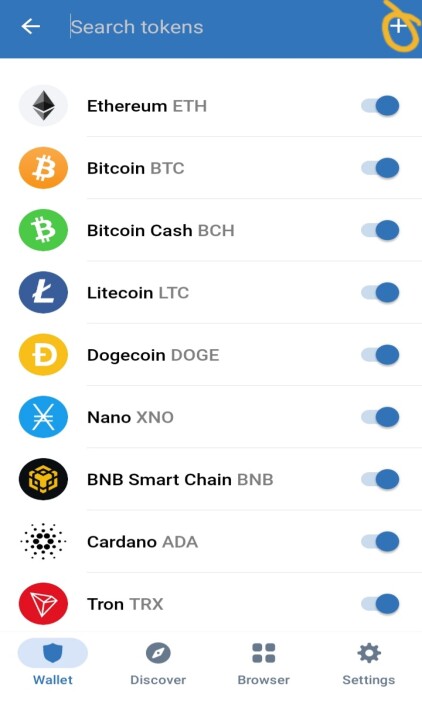The width and height of the screenshot is (422, 703).
Task: Disable the Ethereum ETH toggle
Action: (380, 106)
